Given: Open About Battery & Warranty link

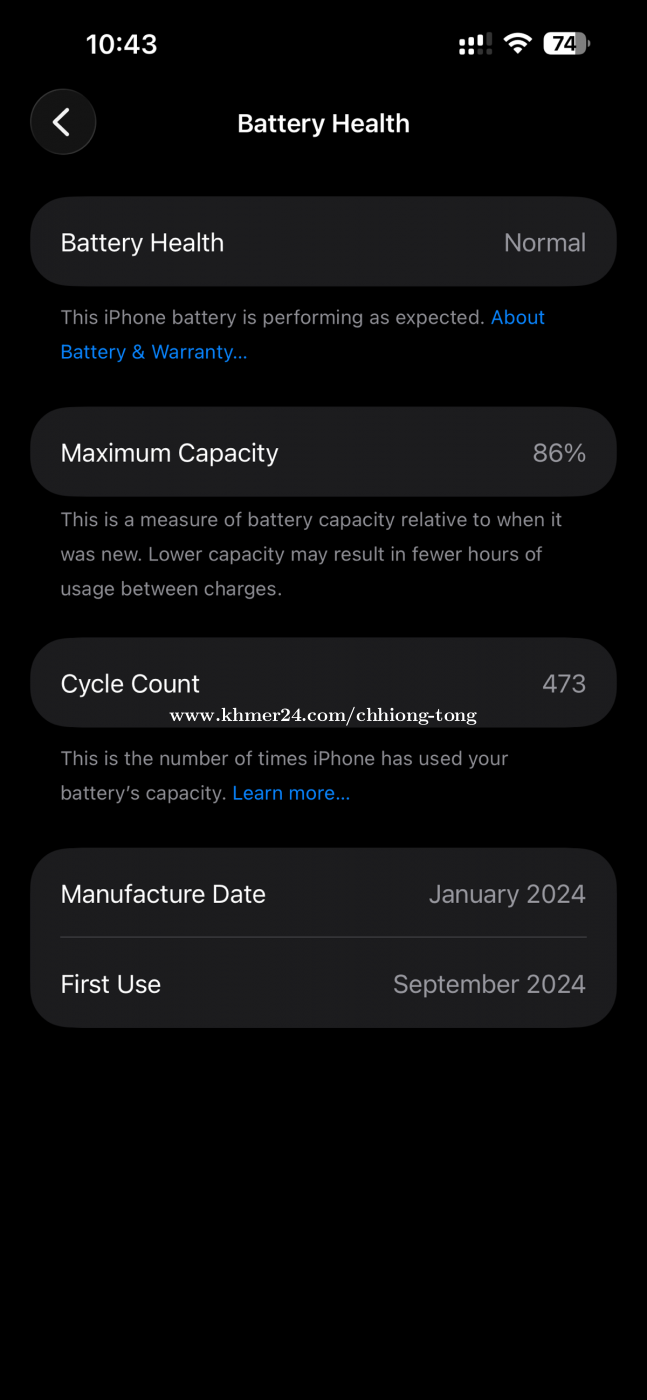Looking at the screenshot, I should [153, 352].
